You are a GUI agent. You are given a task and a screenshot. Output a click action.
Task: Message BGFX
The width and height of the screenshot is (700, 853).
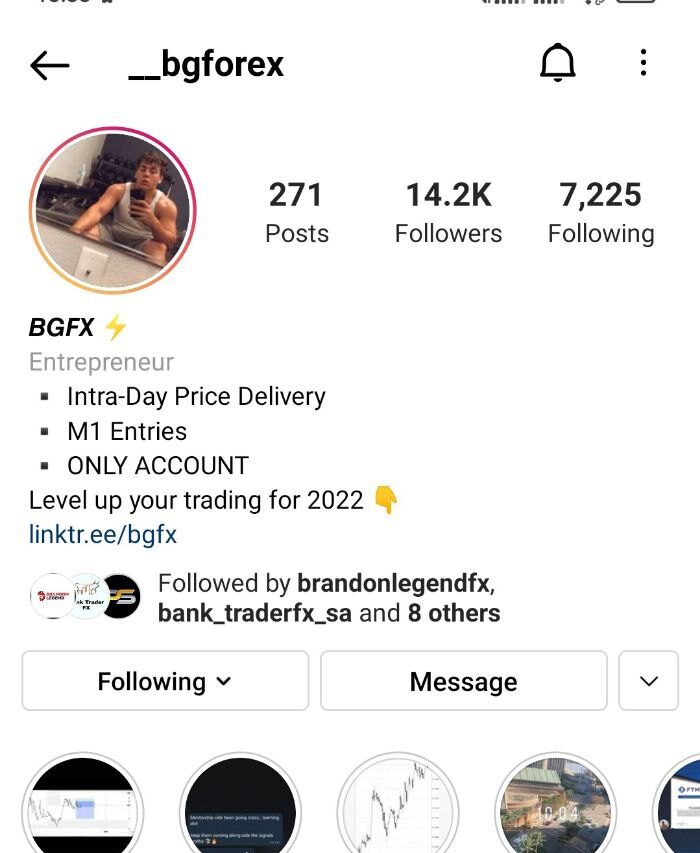click(x=463, y=681)
